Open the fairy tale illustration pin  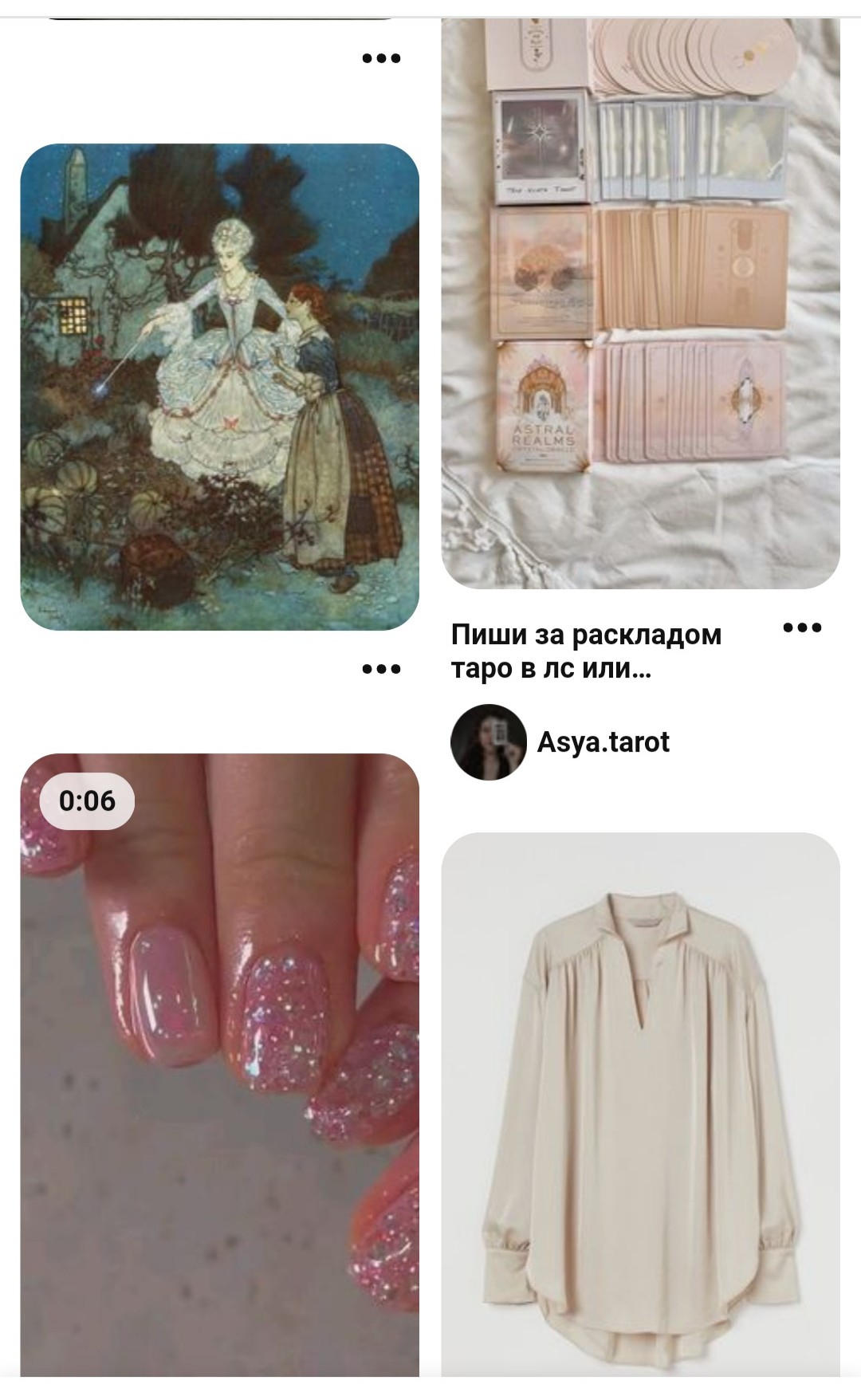(x=219, y=387)
